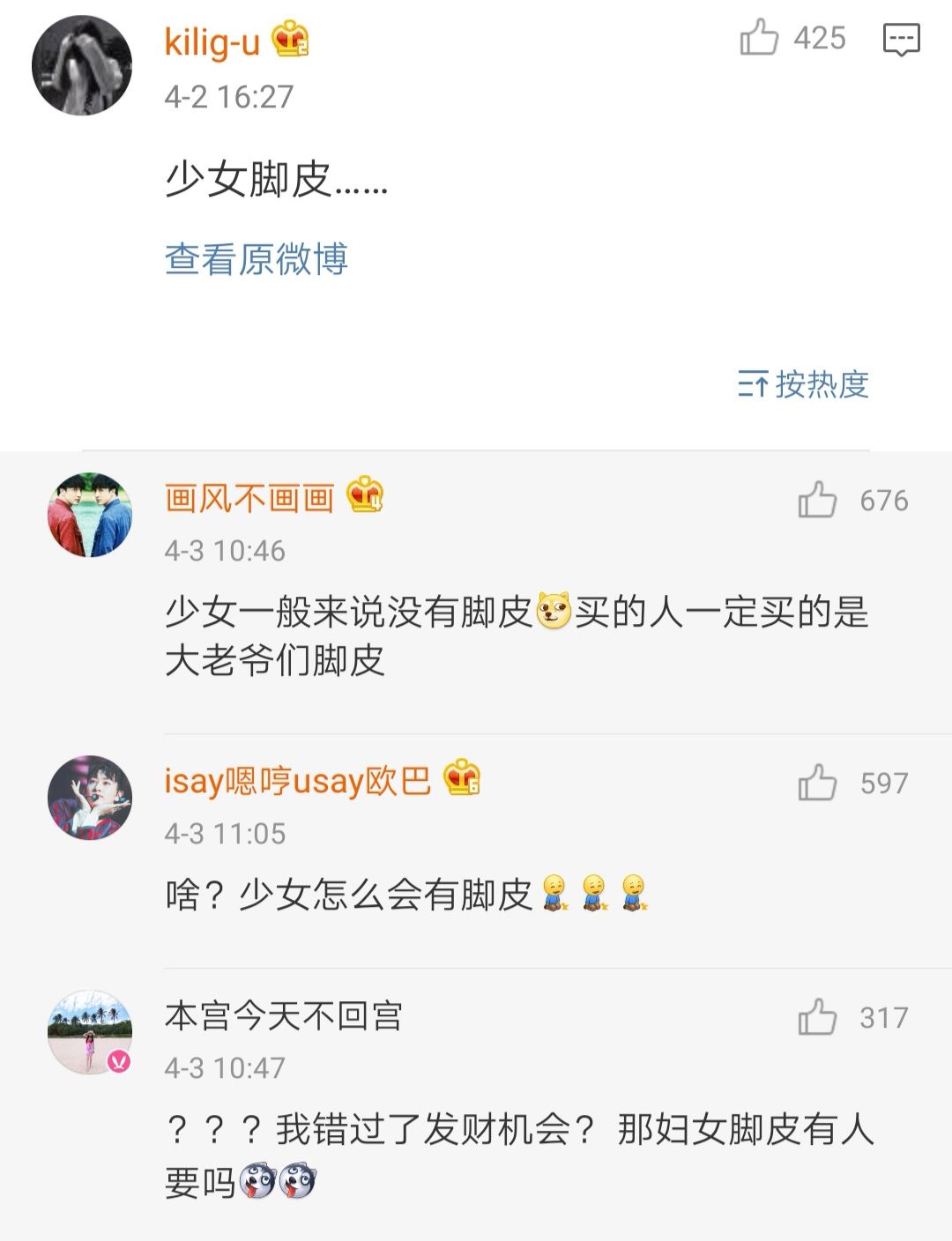Like 本宫今天不回宫's reply
The image size is (952, 1241).
click(817, 1017)
